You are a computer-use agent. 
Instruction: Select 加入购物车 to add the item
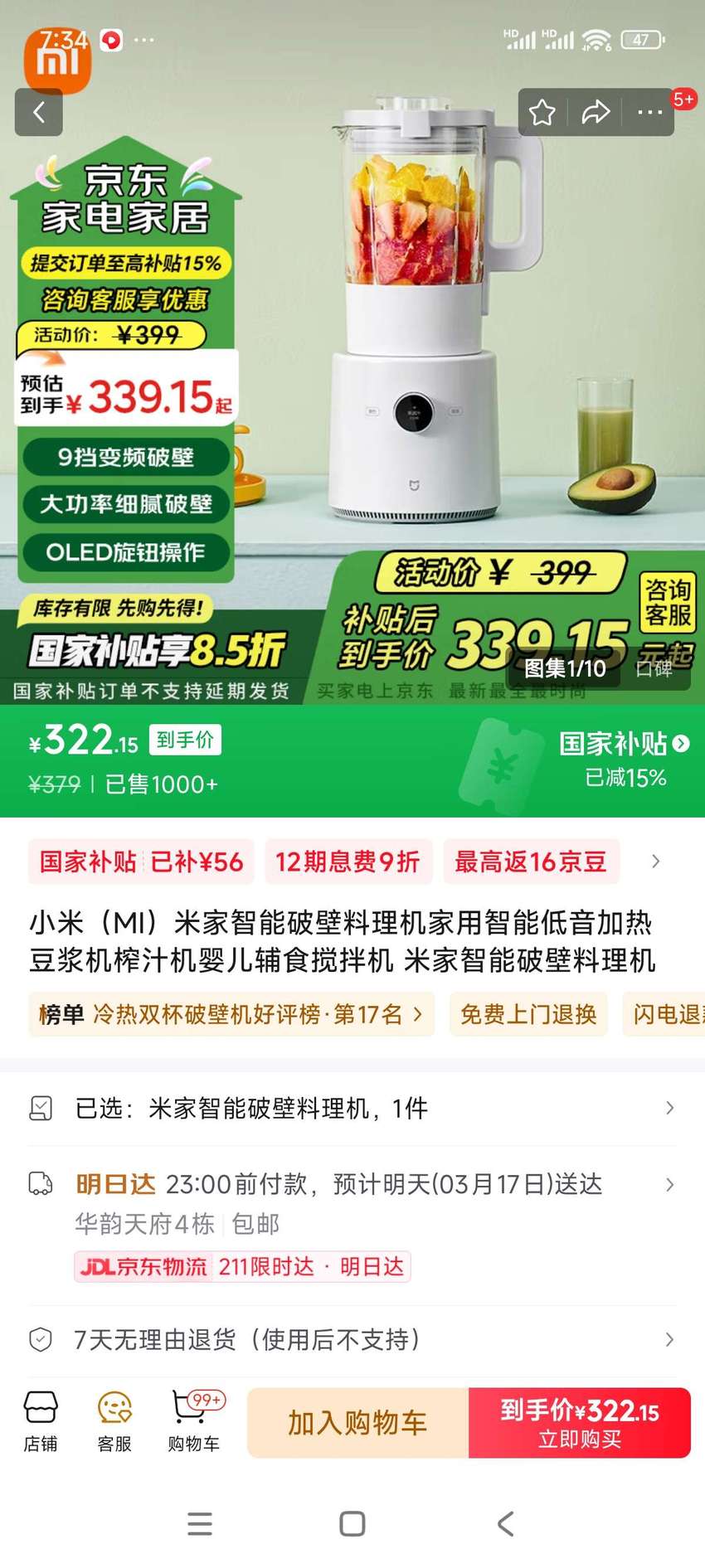357,1423
